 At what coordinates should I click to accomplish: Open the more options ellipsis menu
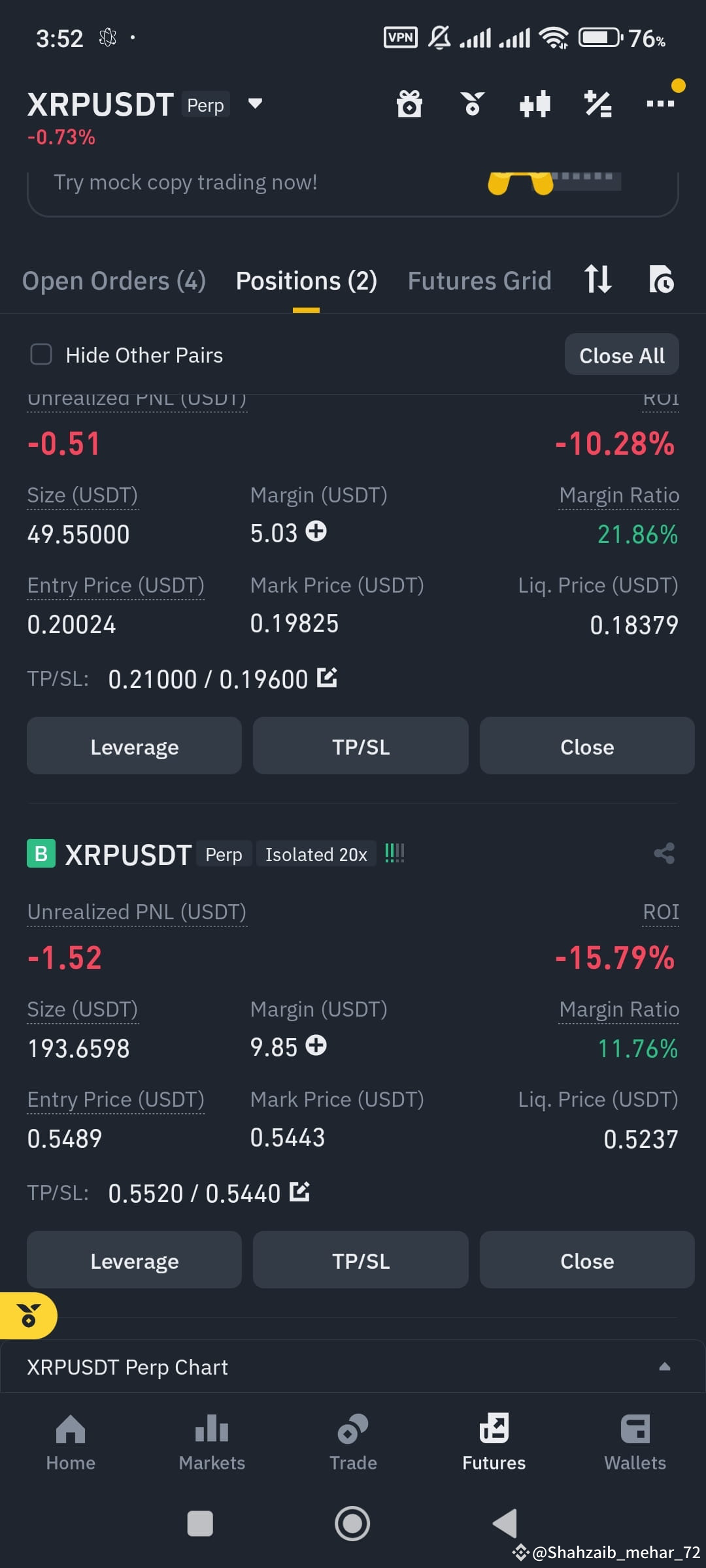click(660, 103)
